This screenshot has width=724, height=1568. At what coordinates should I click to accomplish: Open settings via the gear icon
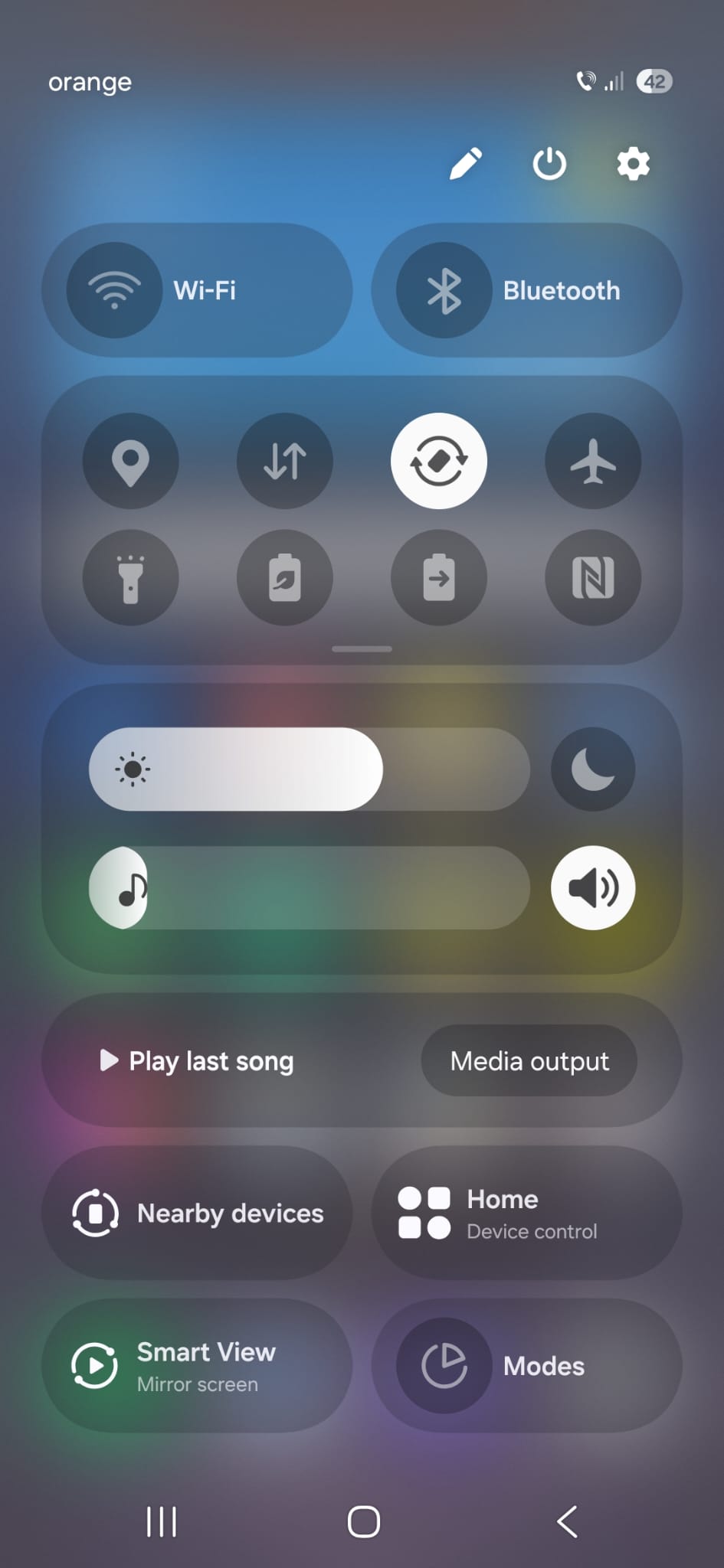click(x=634, y=163)
